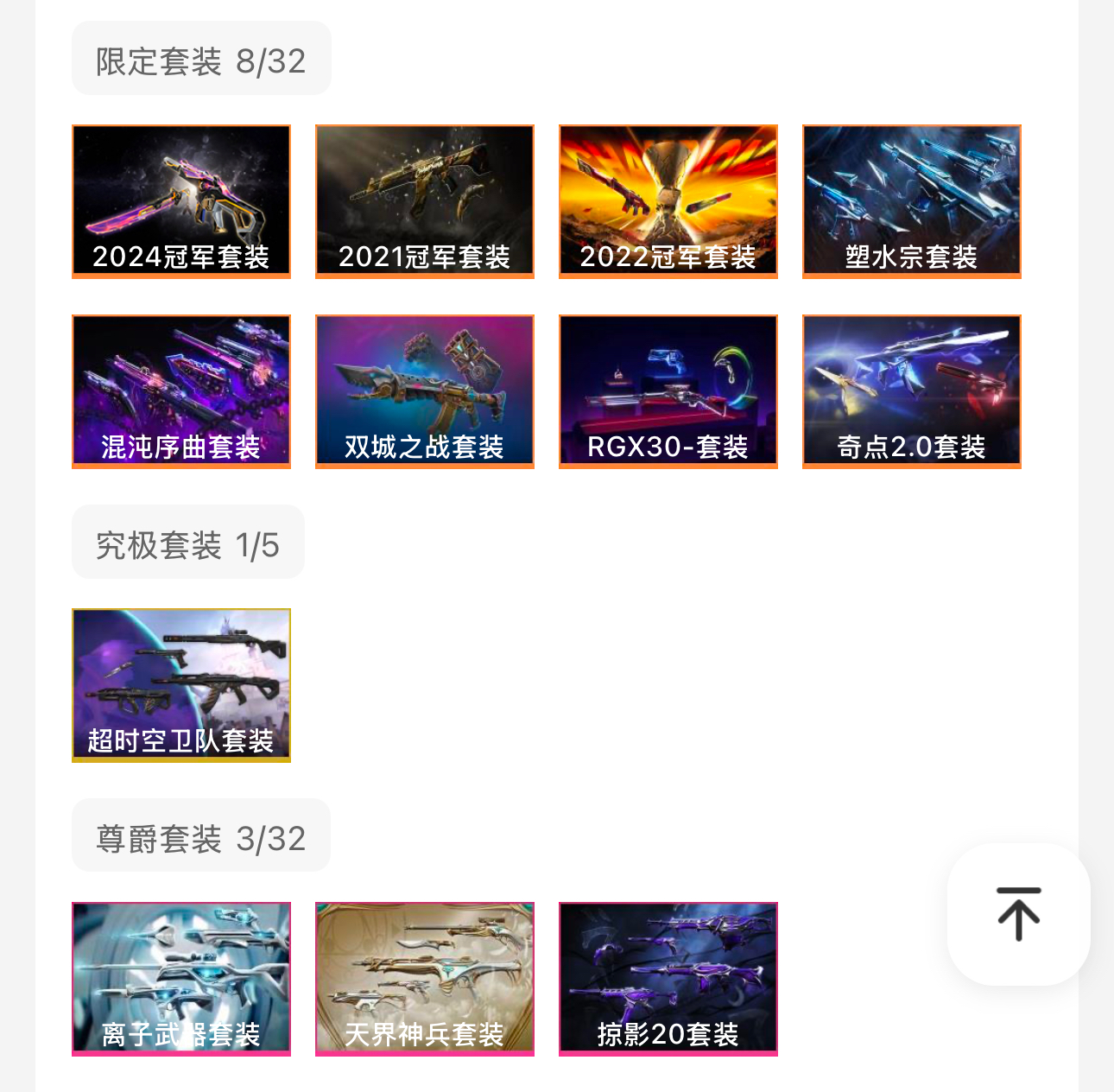The height and width of the screenshot is (1092, 1114).
Task: View the 离子武器套装 card
Action: click(x=181, y=979)
